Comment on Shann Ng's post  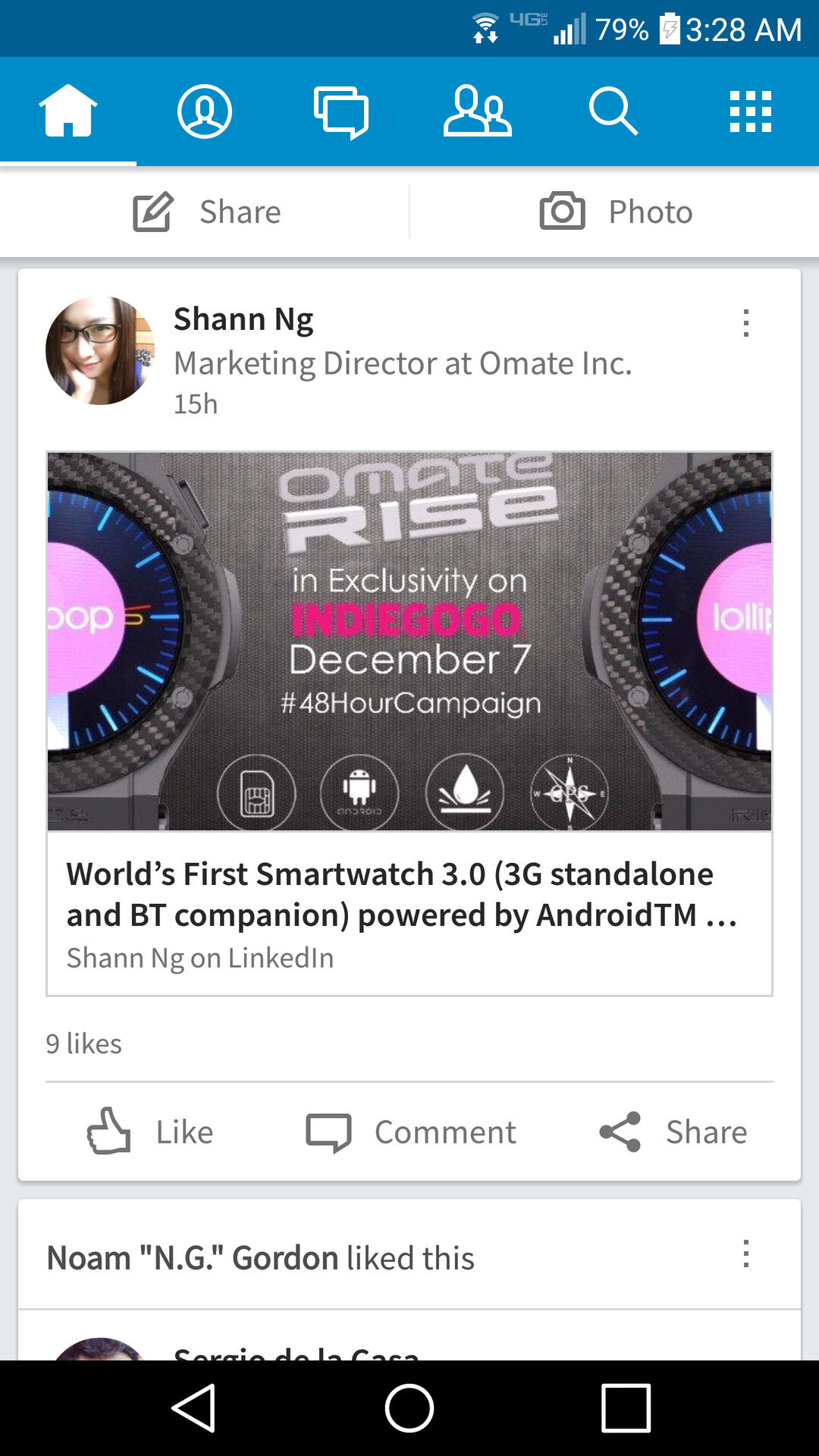pyautogui.click(x=410, y=1131)
